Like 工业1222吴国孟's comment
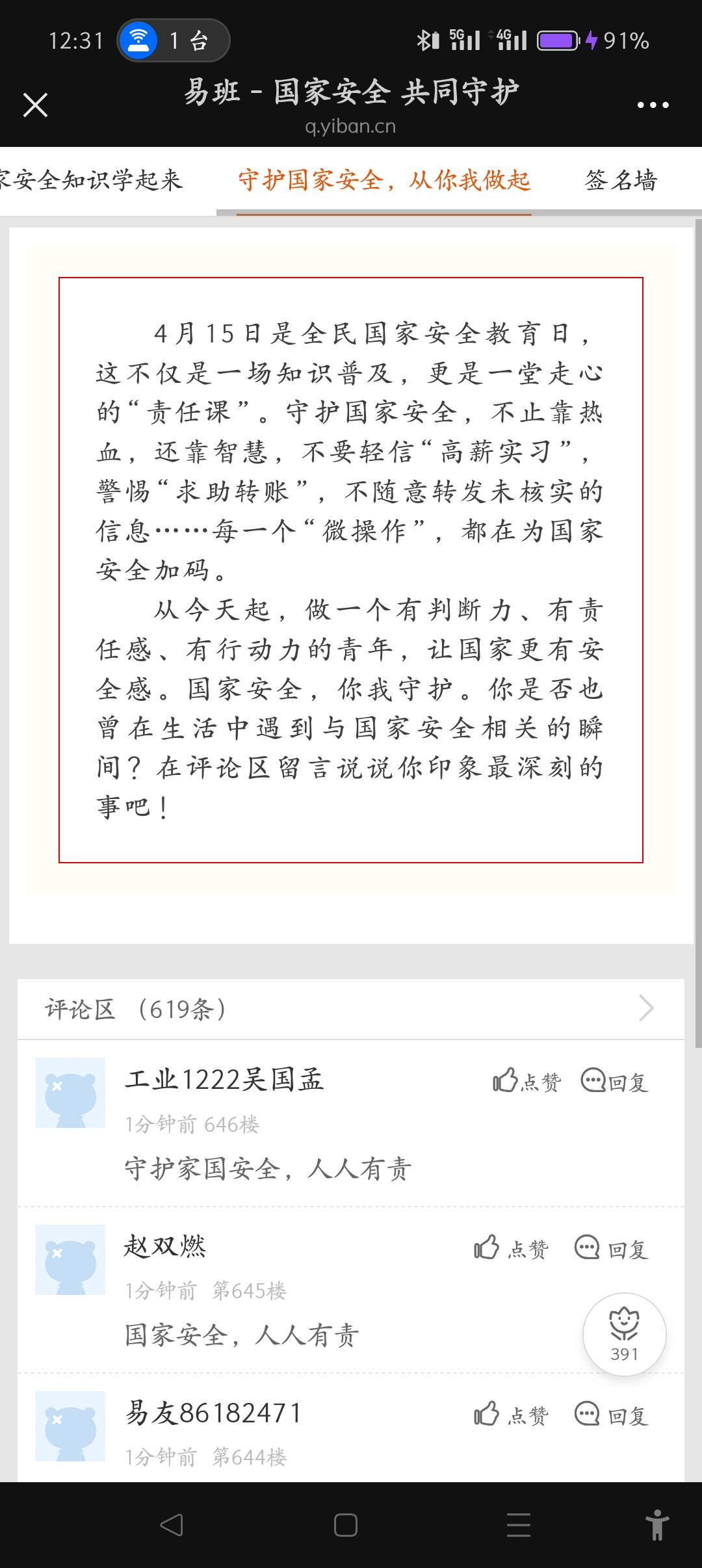 [526, 1081]
